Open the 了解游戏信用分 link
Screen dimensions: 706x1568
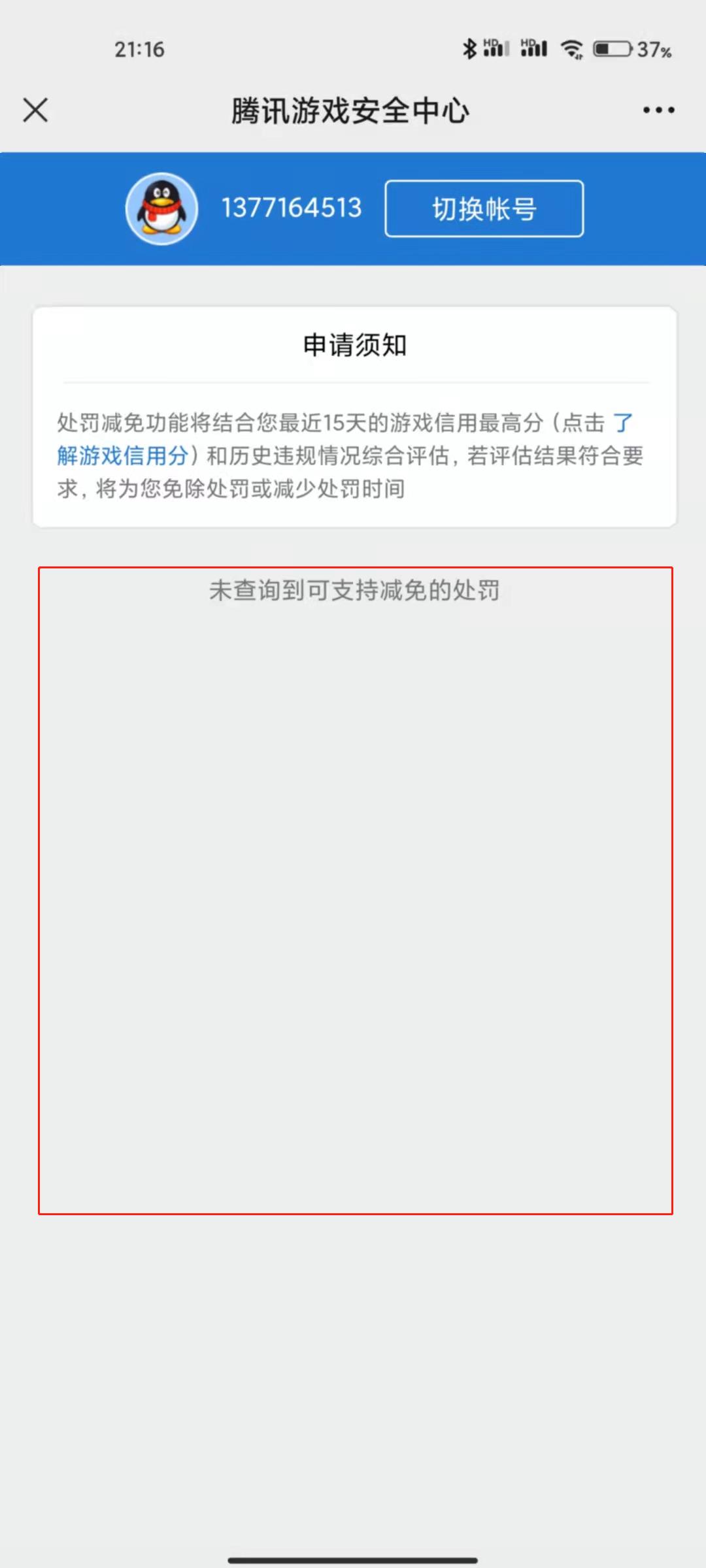point(123,455)
